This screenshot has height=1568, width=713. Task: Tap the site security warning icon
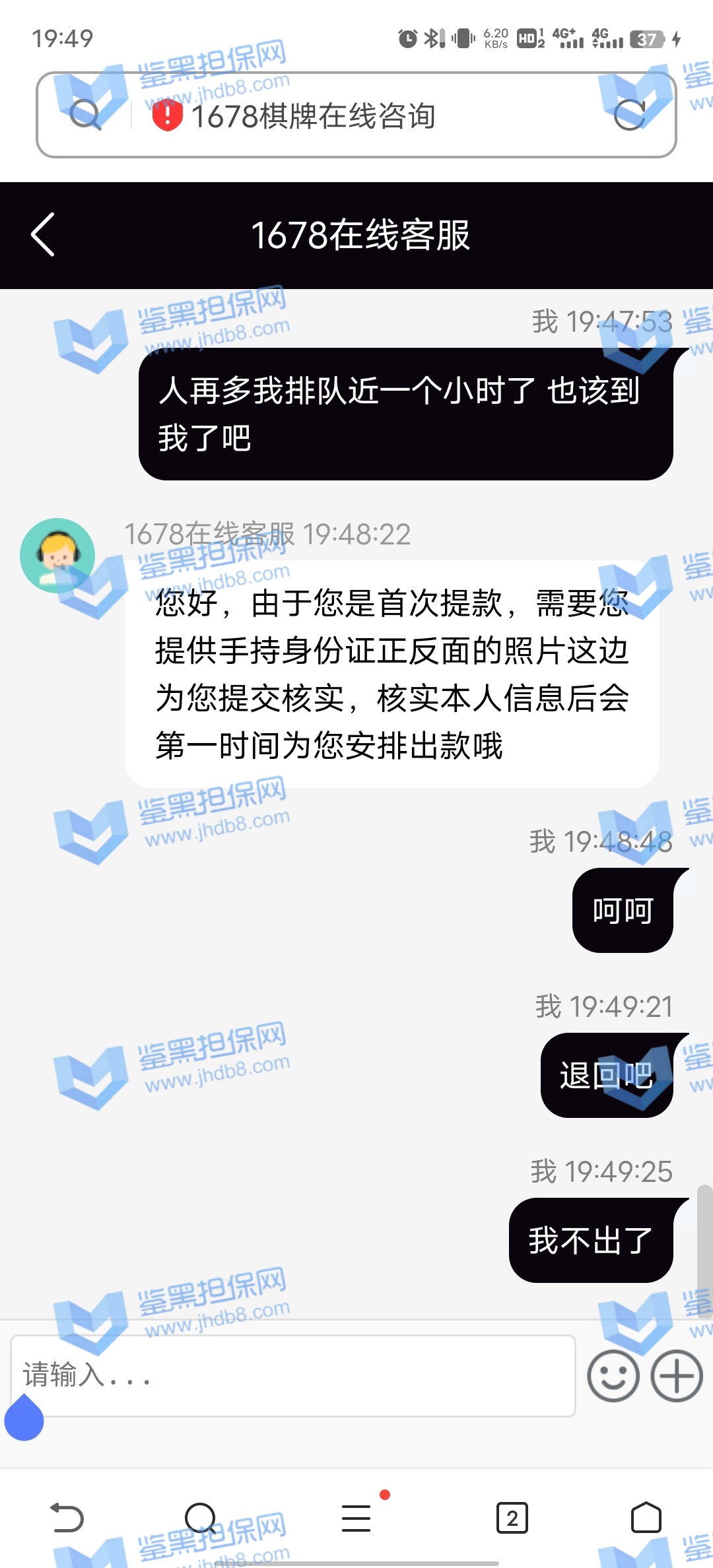pos(167,115)
